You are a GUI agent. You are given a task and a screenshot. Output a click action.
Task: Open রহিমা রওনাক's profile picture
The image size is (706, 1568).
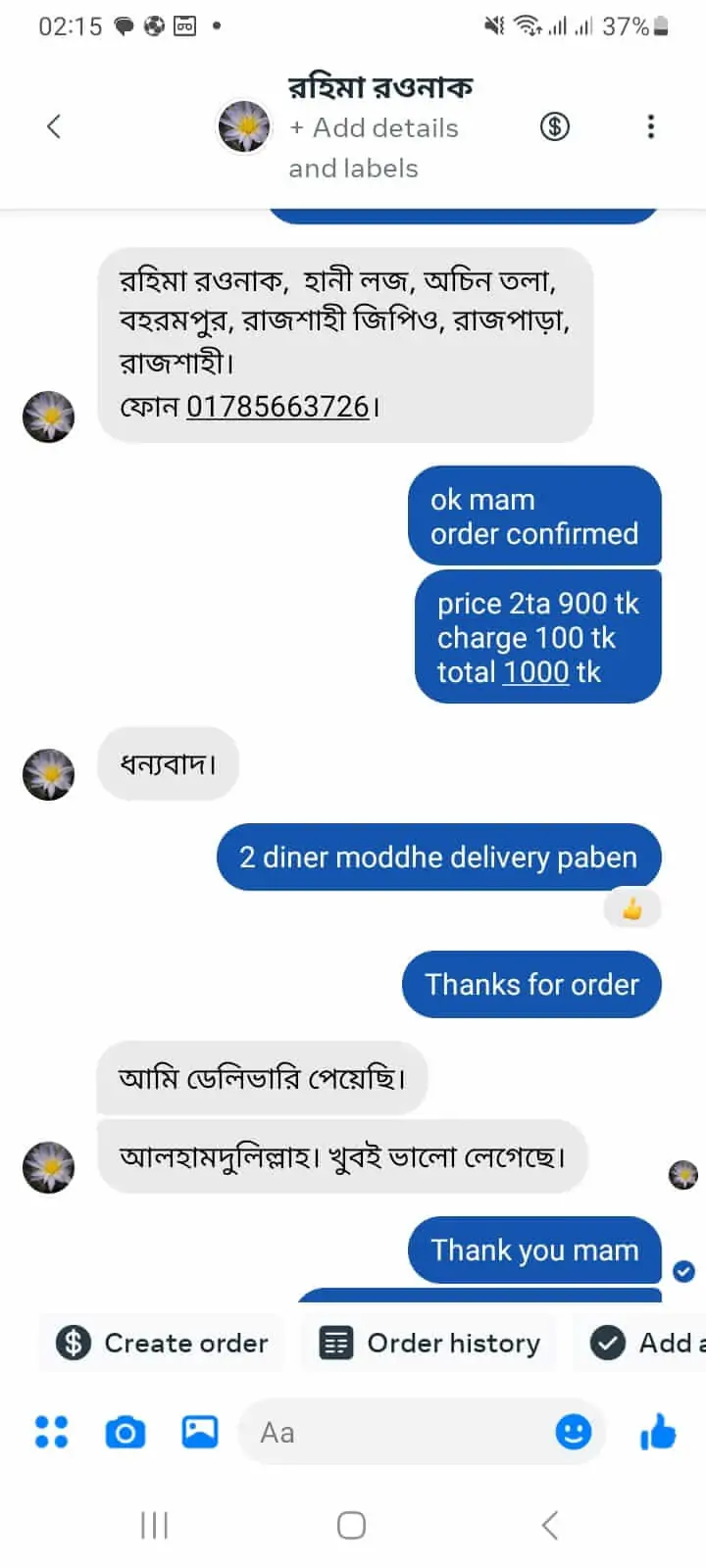[x=243, y=126]
